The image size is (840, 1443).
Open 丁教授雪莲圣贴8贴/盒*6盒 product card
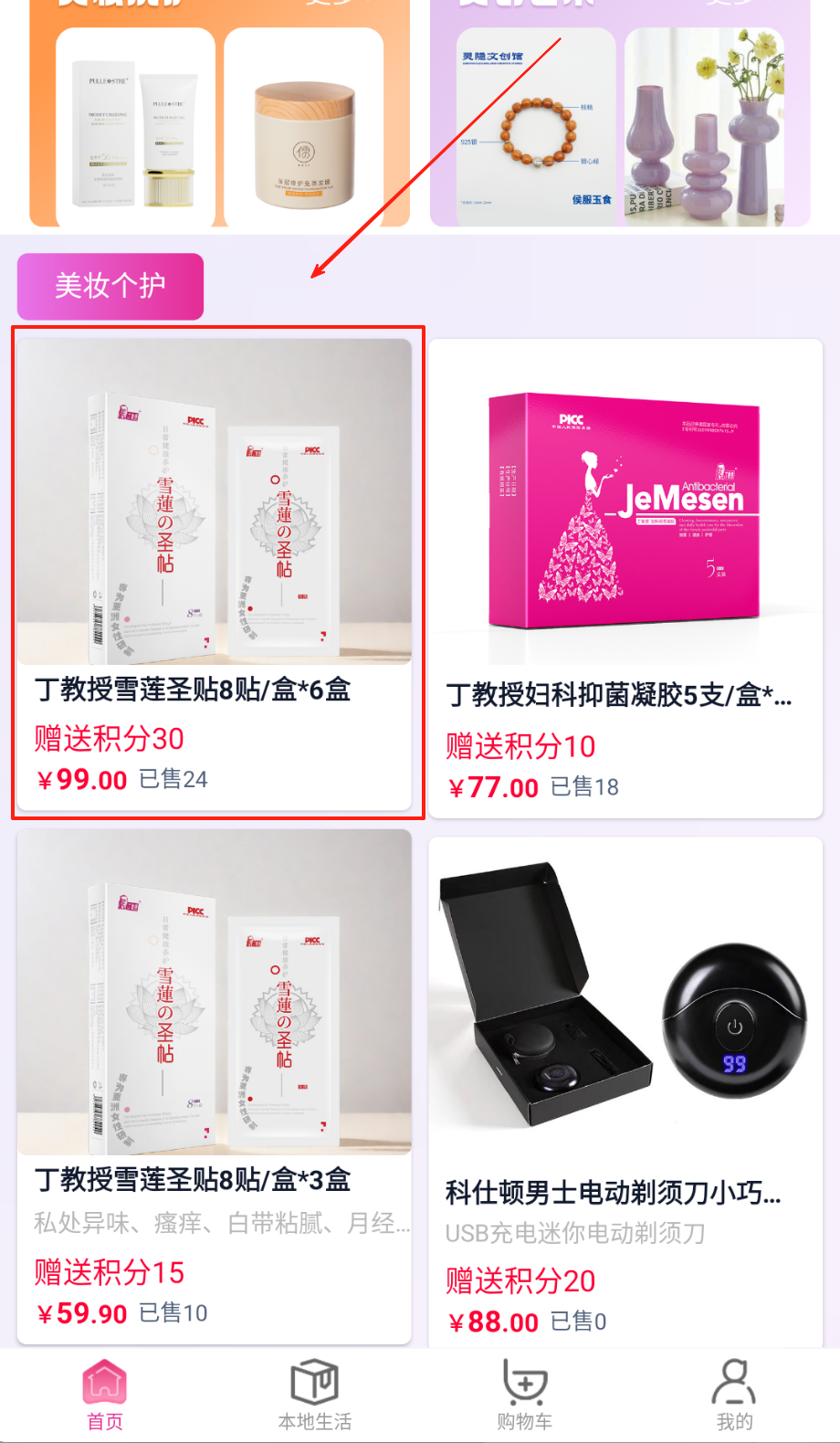[215, 574]
